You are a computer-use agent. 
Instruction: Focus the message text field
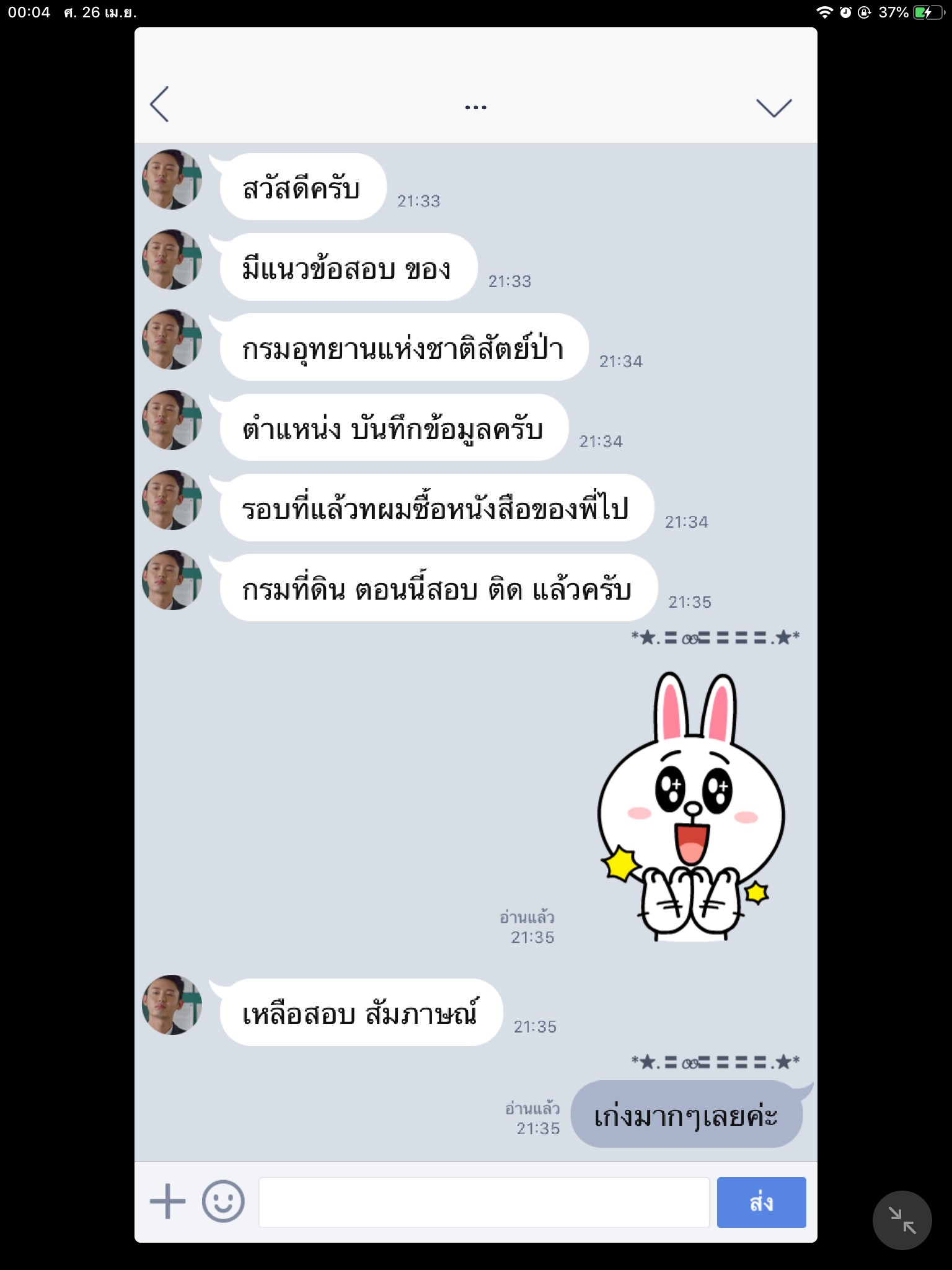pyautogui.click(x=484, y=1202)
